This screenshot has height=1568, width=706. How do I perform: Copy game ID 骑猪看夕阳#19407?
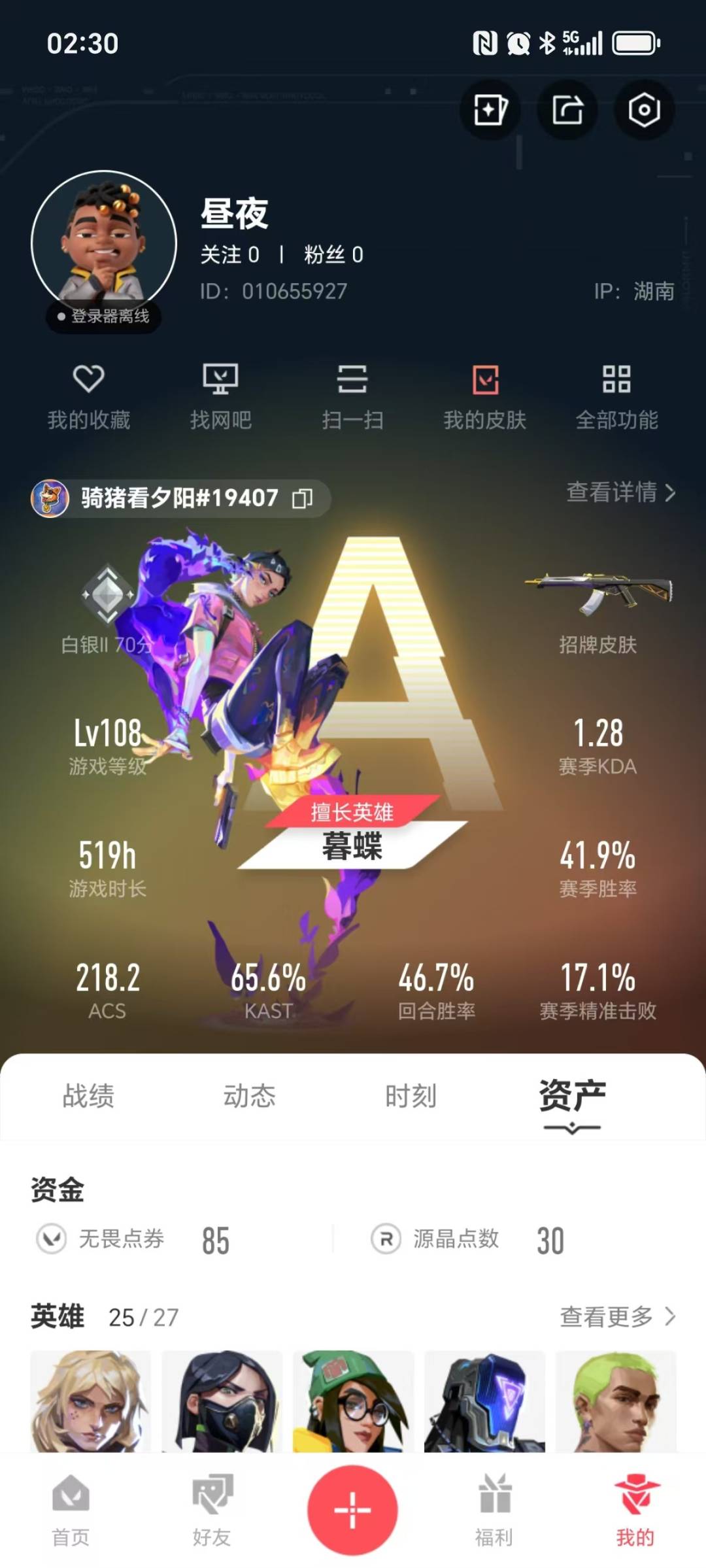(x=302, y=498)
